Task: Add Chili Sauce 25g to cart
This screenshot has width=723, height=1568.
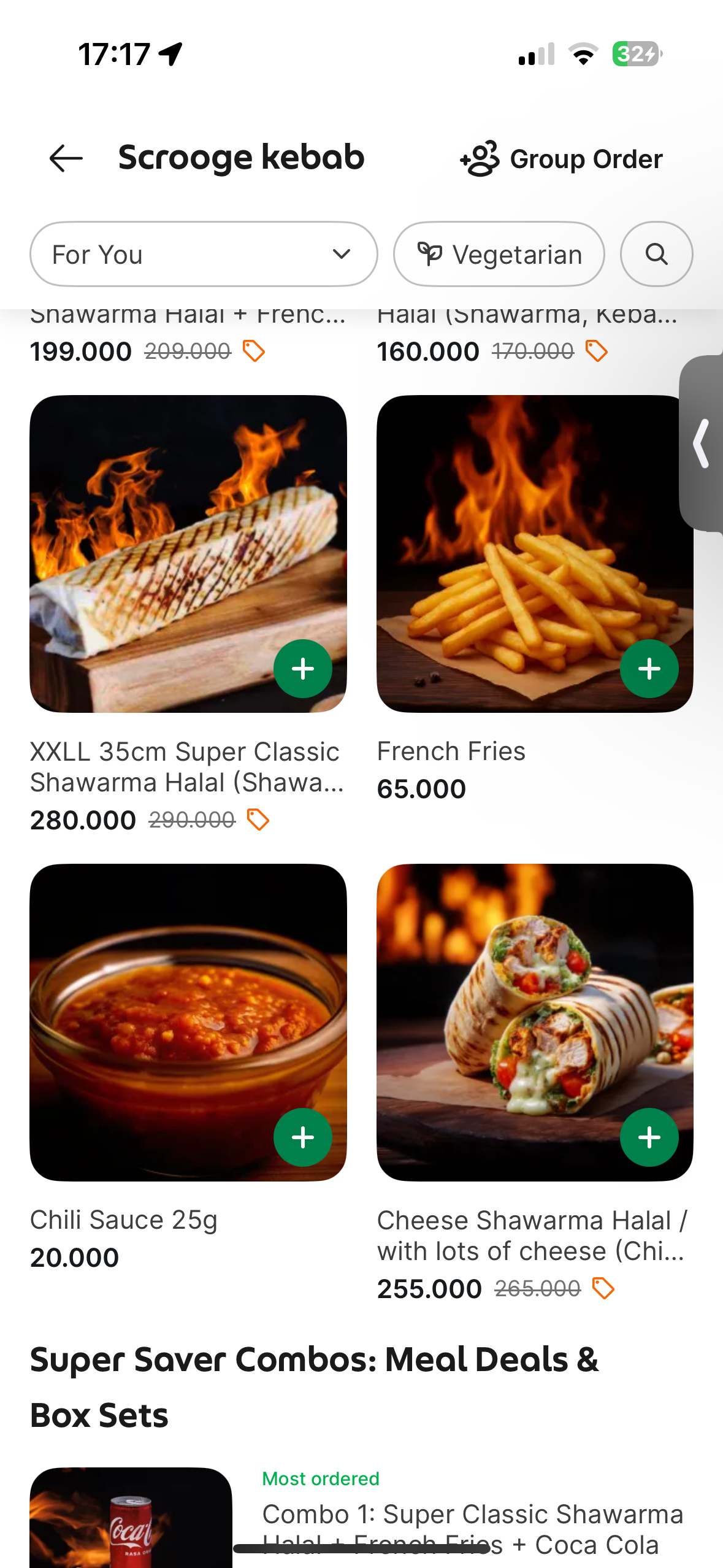Action: click(303, 1137)
